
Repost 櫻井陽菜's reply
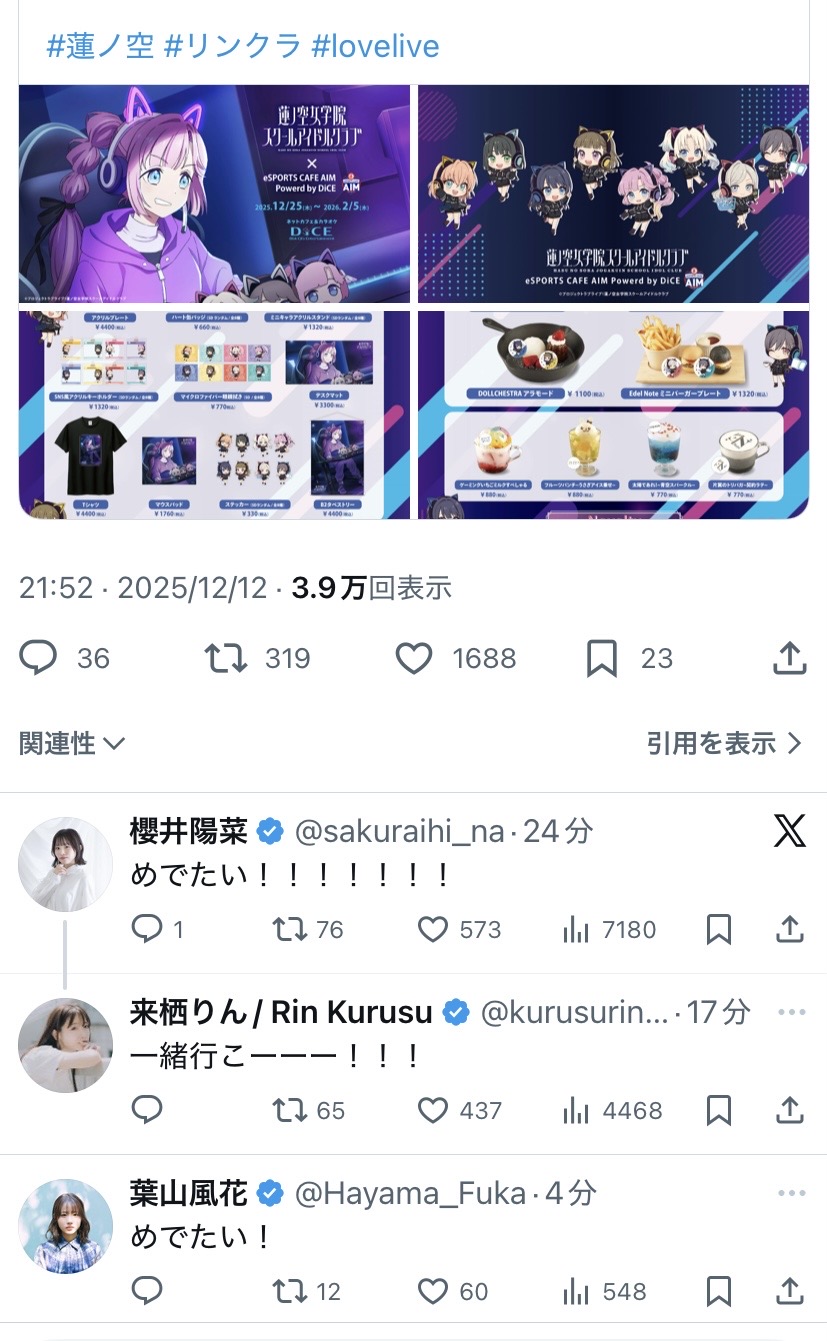pos(290,929)
